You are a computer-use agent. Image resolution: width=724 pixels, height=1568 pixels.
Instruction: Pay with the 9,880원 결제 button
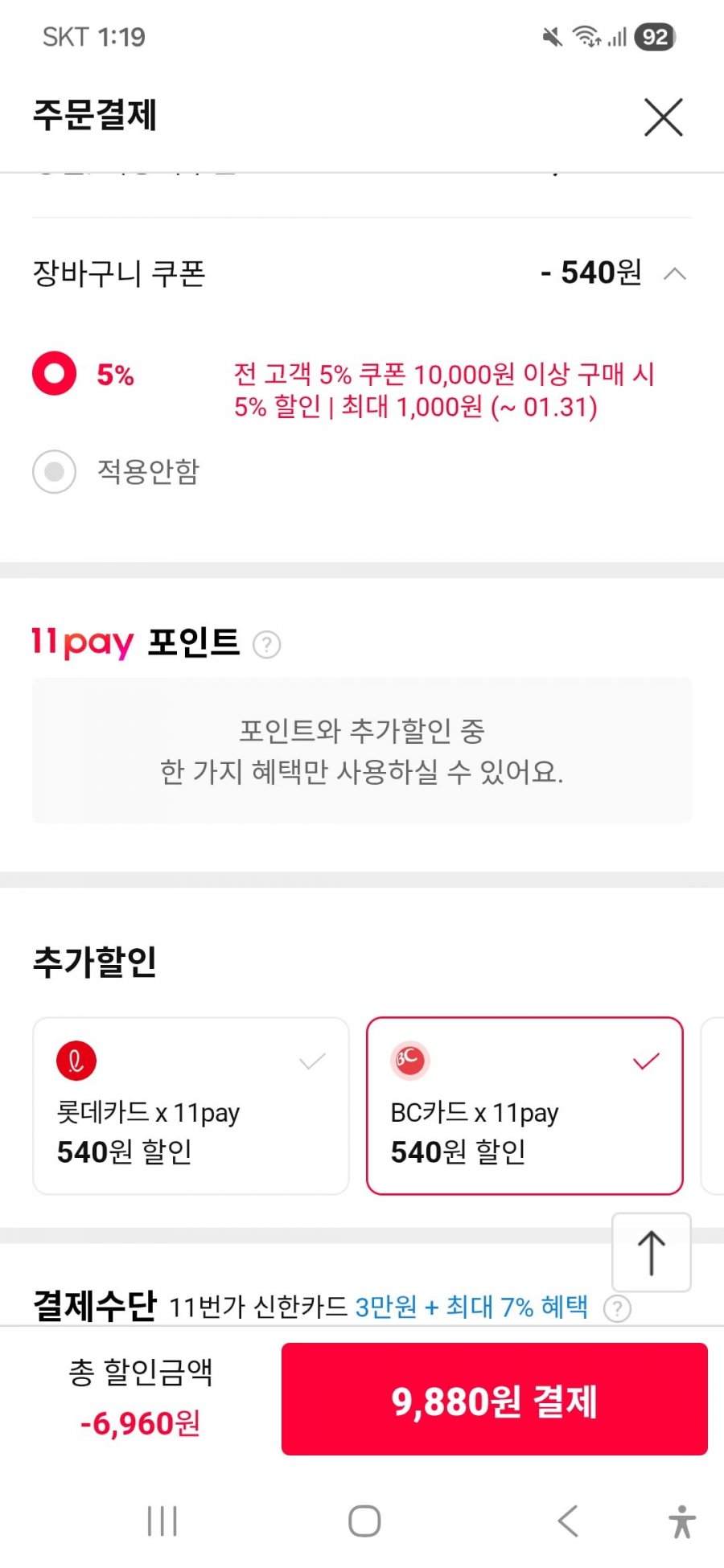click(494, 1400)
